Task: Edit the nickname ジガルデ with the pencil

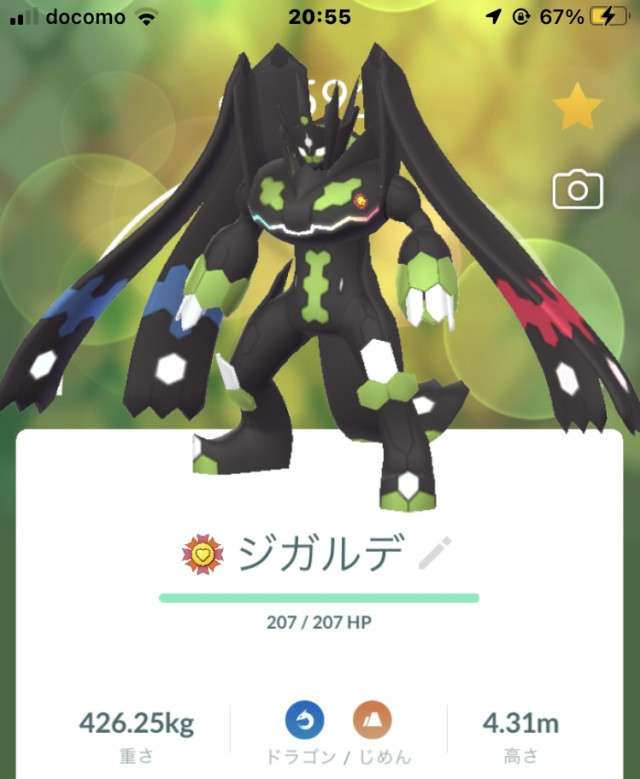Action: [434, 553]
